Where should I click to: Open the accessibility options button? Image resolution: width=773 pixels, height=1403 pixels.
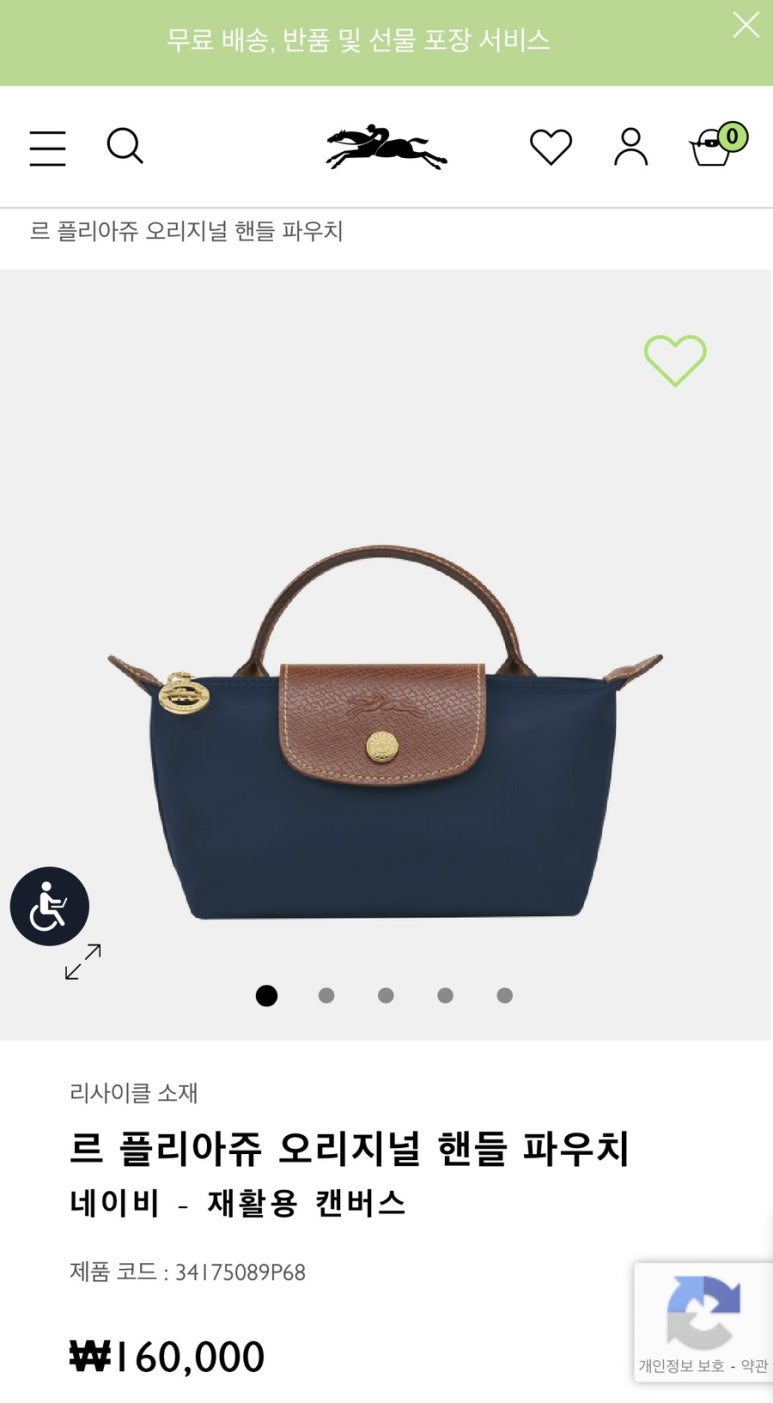point(49,907)
